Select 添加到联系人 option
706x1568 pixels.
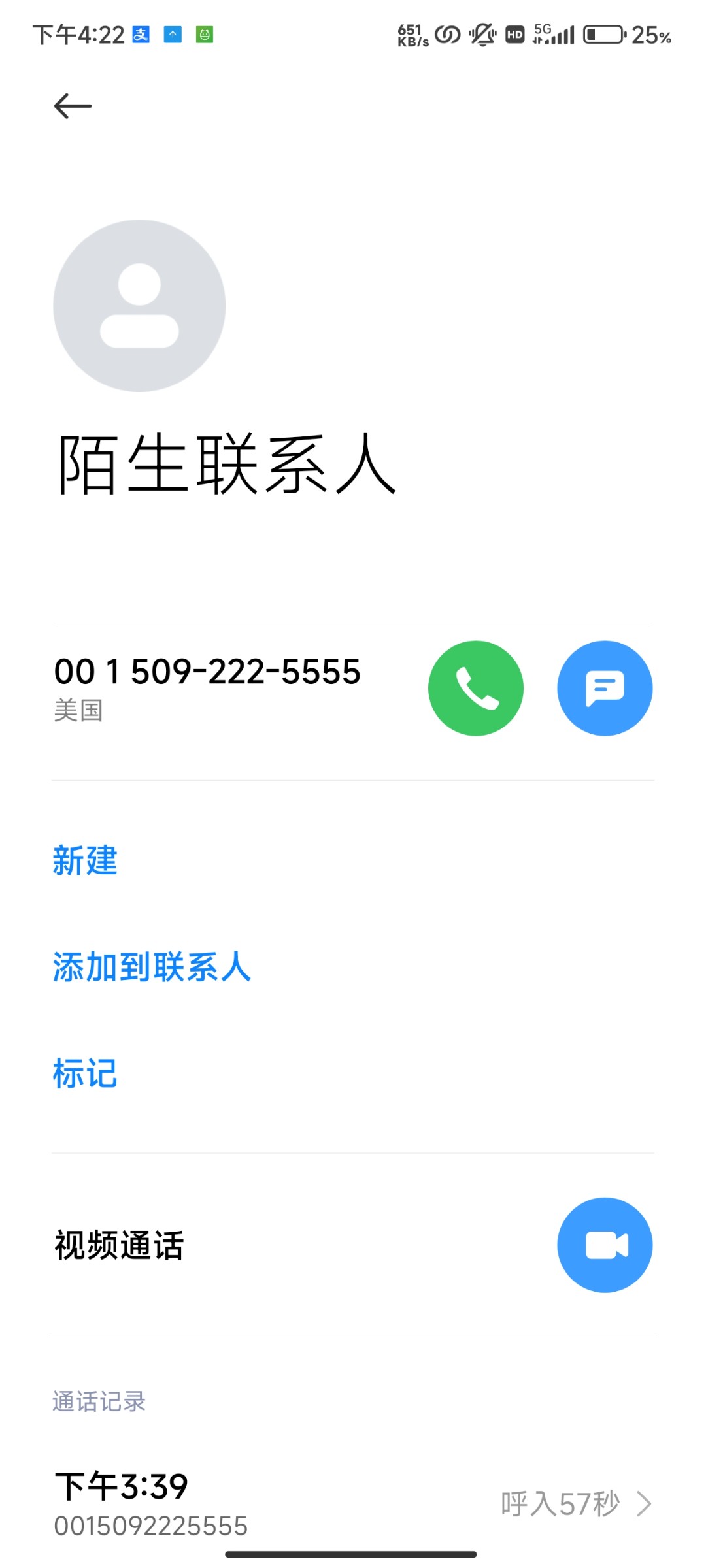click(152, 967)
